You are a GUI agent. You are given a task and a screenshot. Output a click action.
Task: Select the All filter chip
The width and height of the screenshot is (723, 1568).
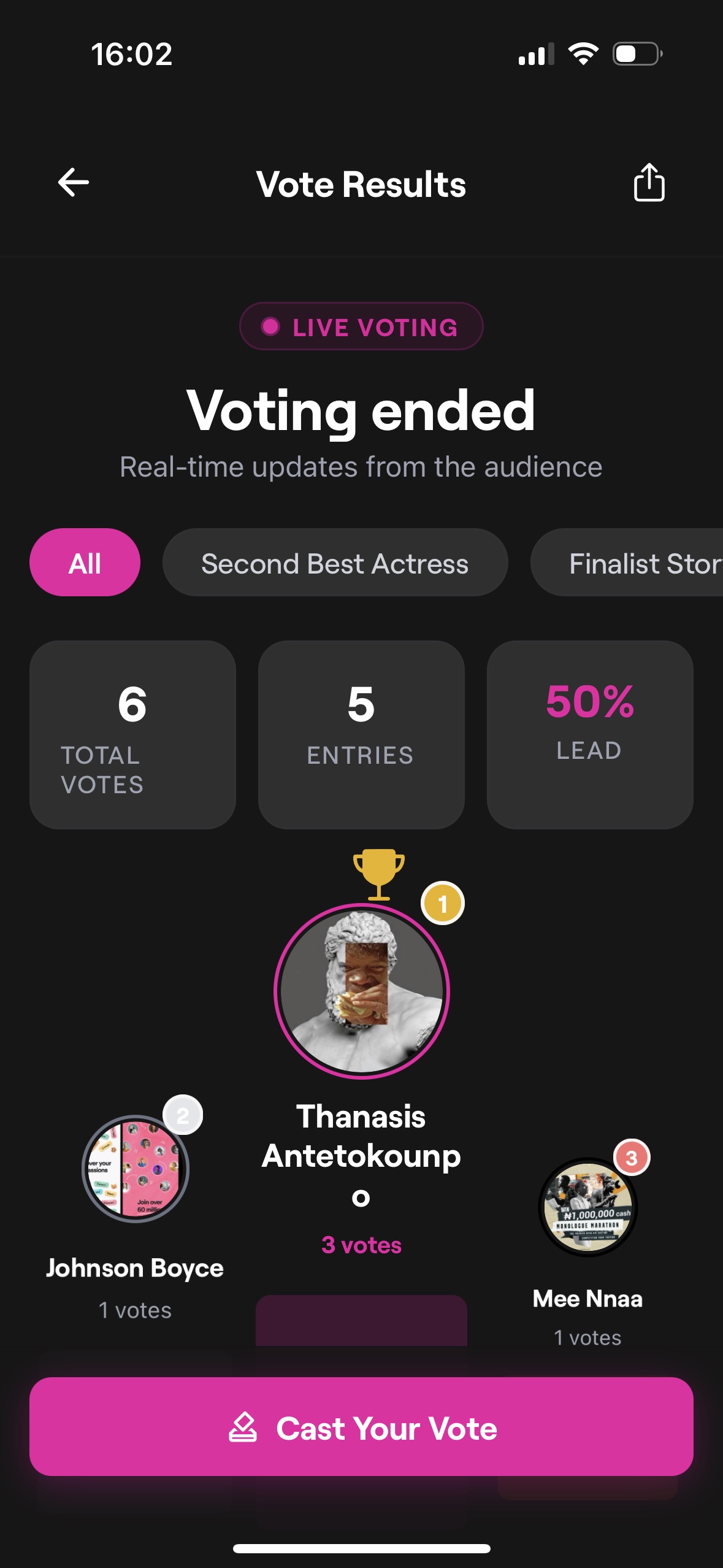coord(85,563)
